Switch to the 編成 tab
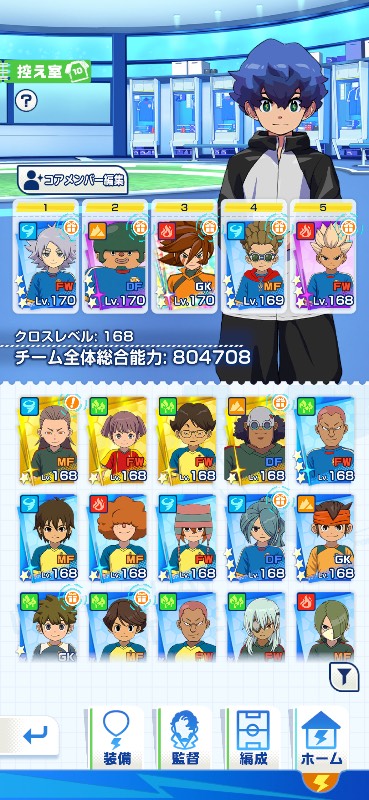The height and width of the screenshot is (800, 369). 254,738
